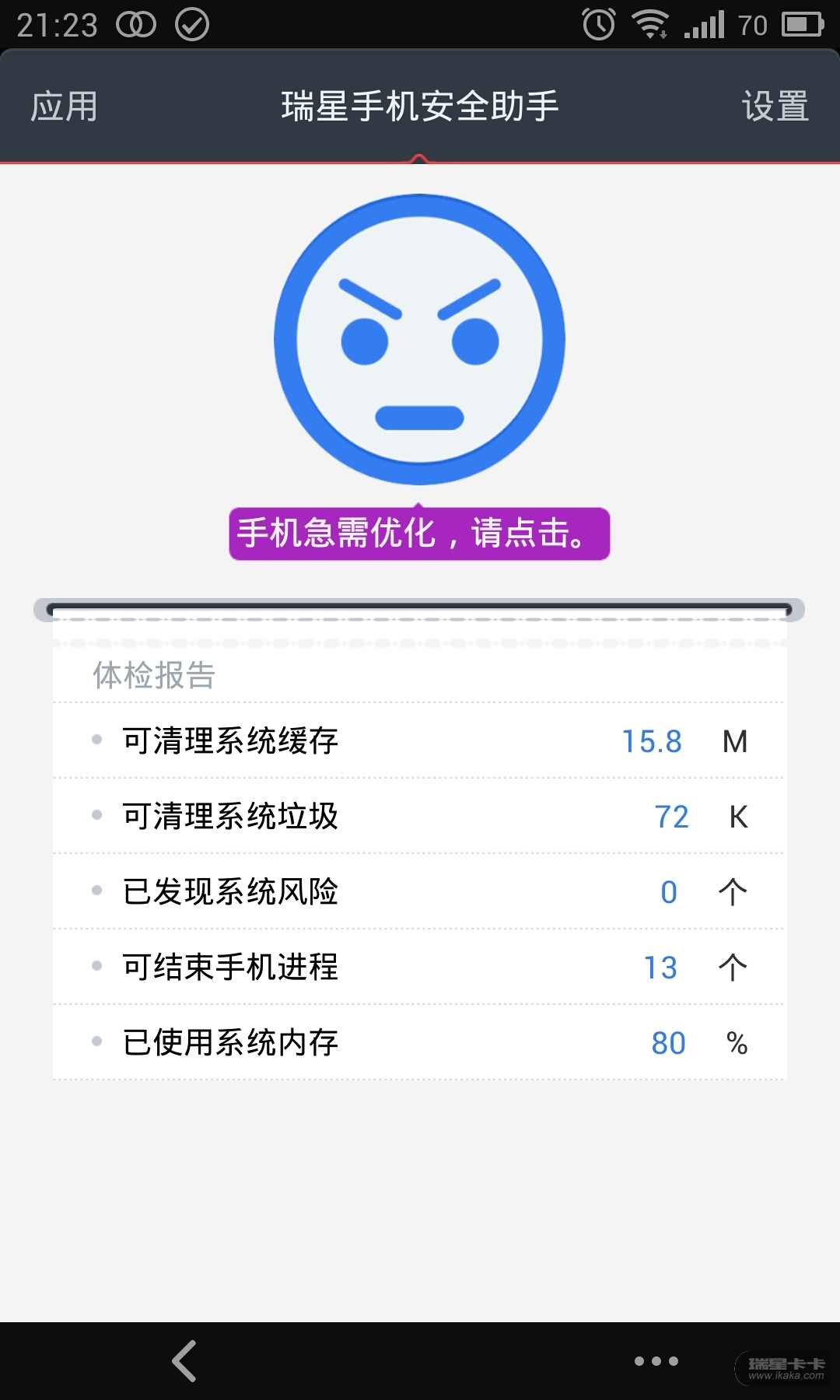Open 可清理系统缓存 row

419,740
